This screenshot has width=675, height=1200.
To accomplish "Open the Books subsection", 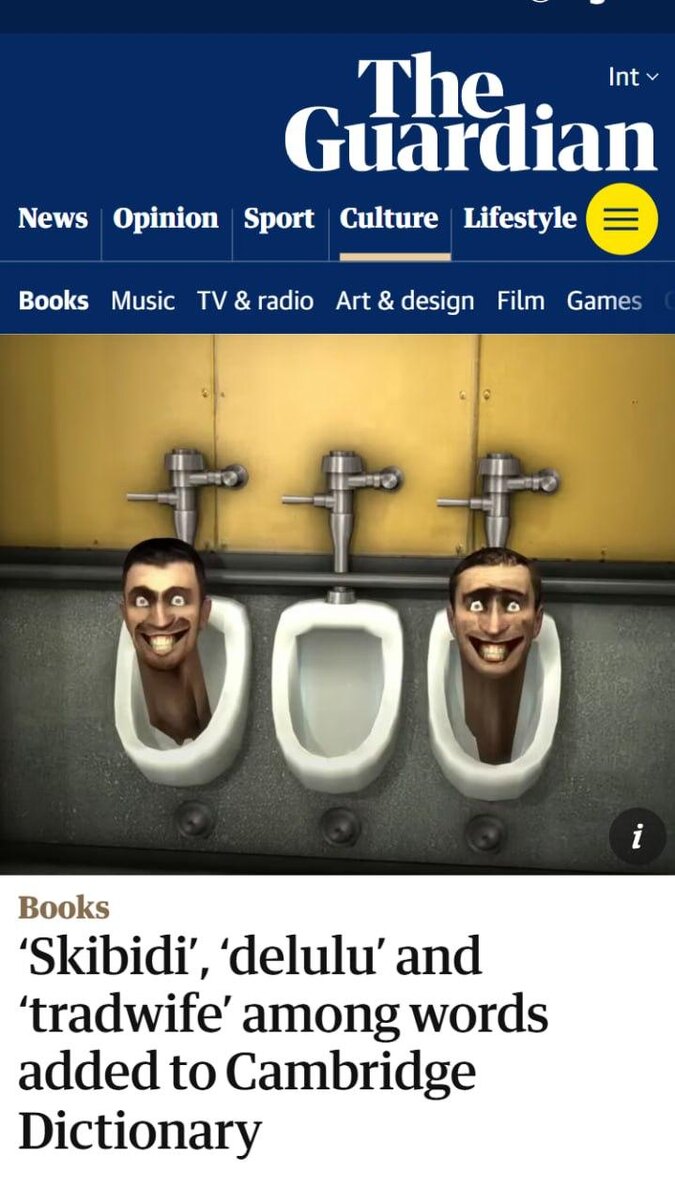I will (x=53, y=301).
